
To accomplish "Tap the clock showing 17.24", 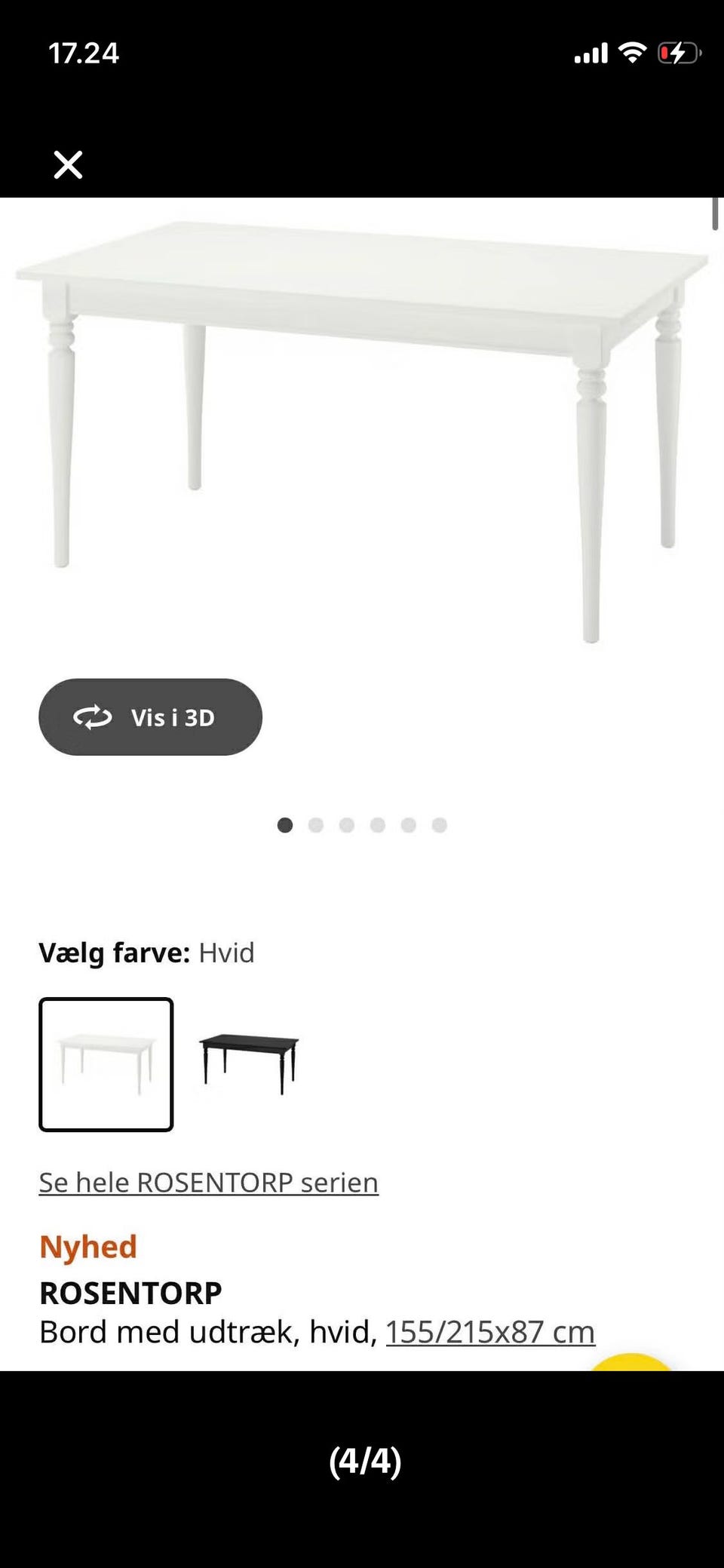I will [83, 54].
